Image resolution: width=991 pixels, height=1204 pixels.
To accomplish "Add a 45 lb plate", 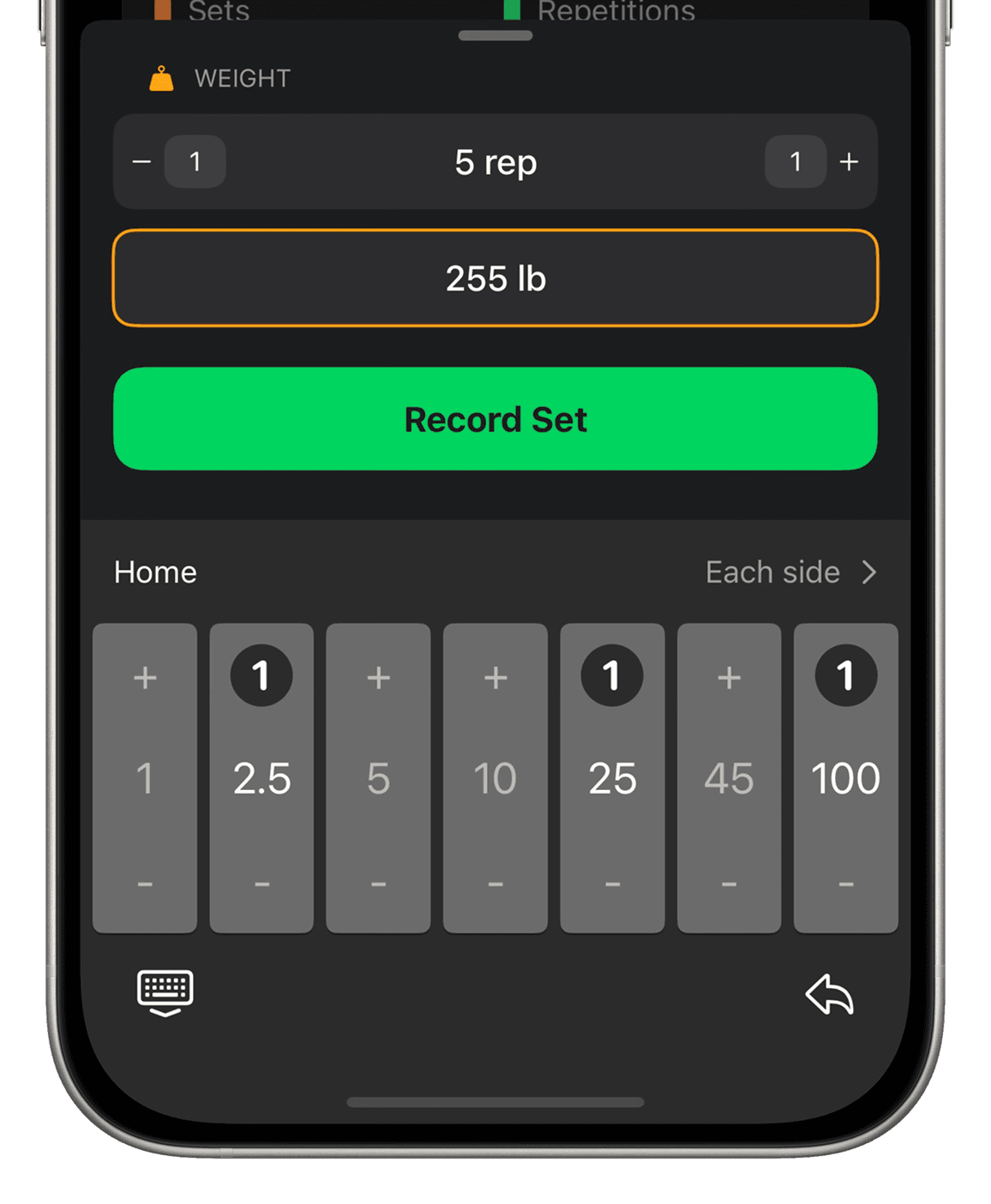I will tap(729, 678).
